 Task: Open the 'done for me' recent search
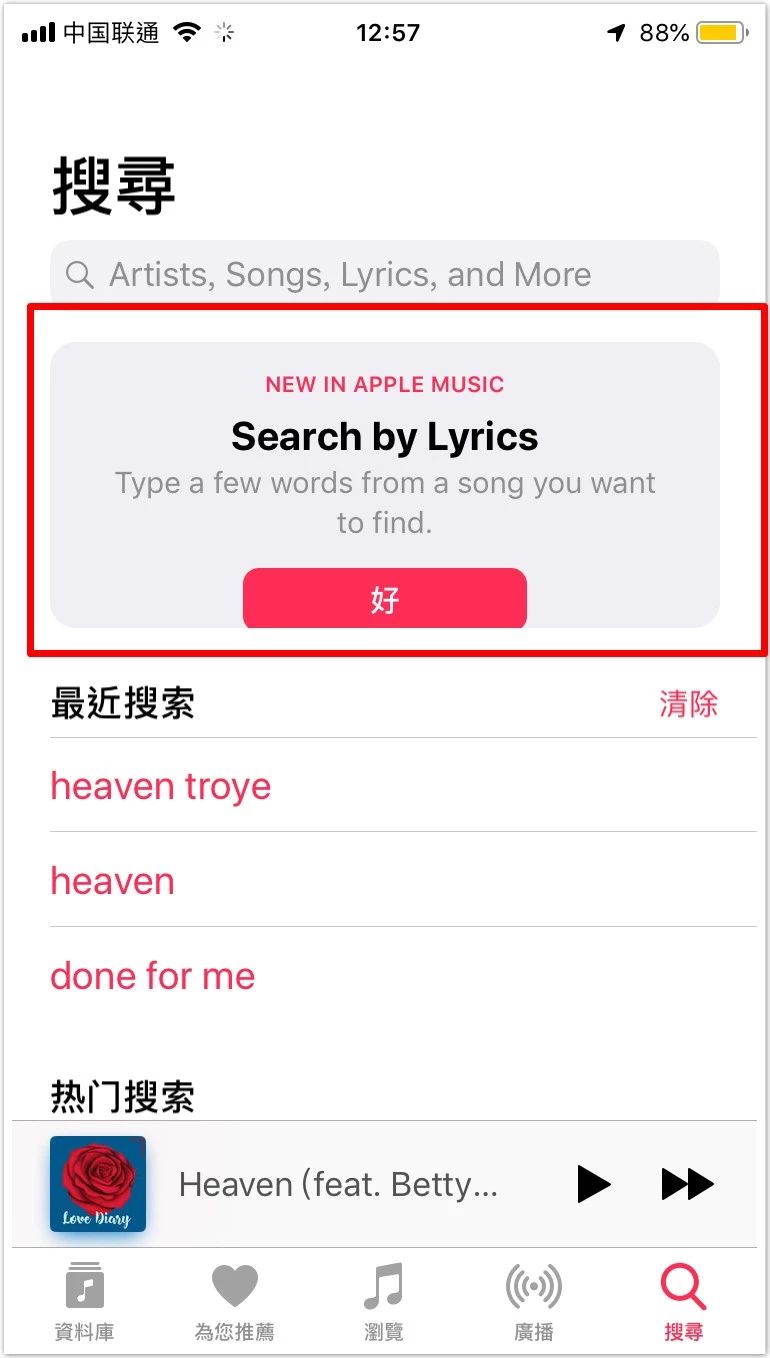(152, 976)
